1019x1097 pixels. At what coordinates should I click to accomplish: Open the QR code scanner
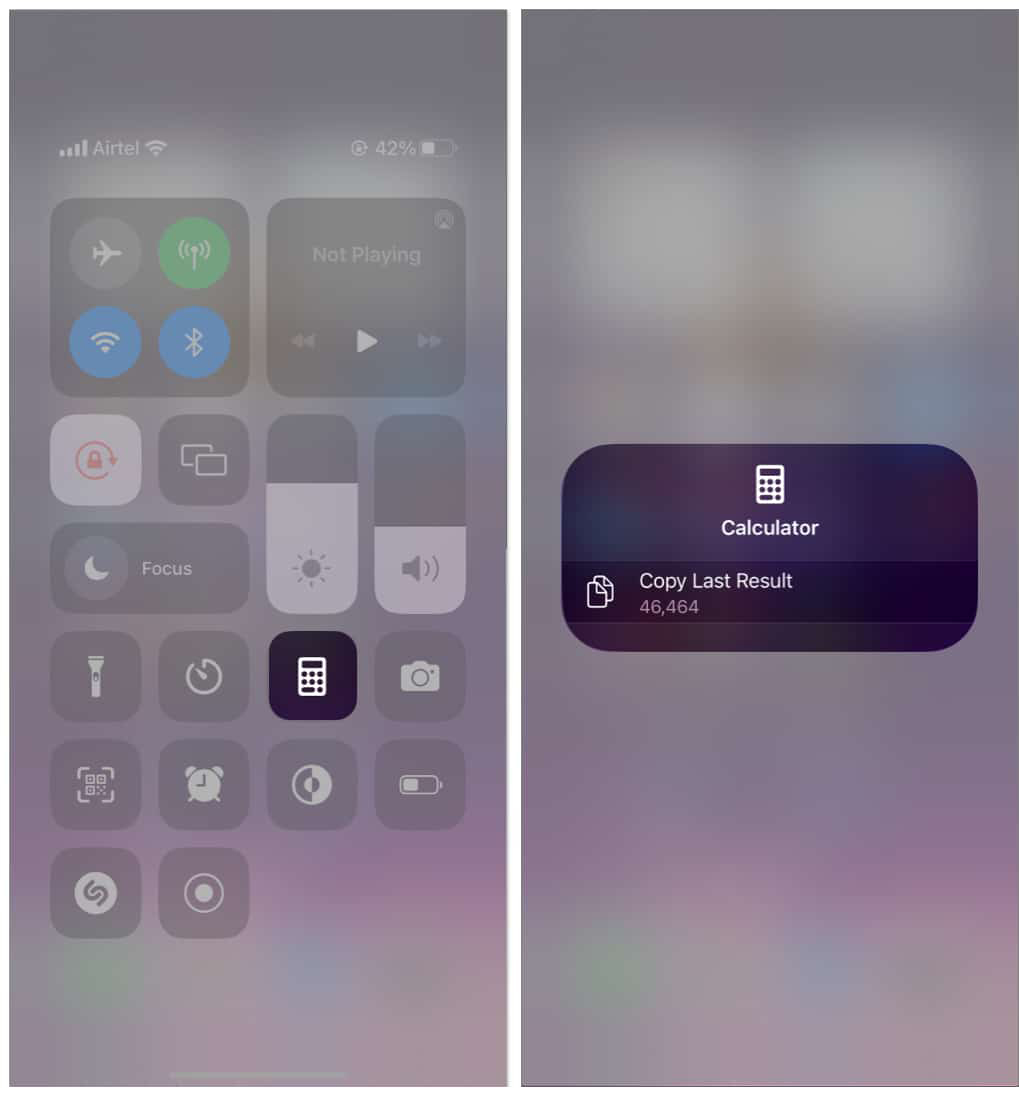pyautogui.click(x=96, y=785)
